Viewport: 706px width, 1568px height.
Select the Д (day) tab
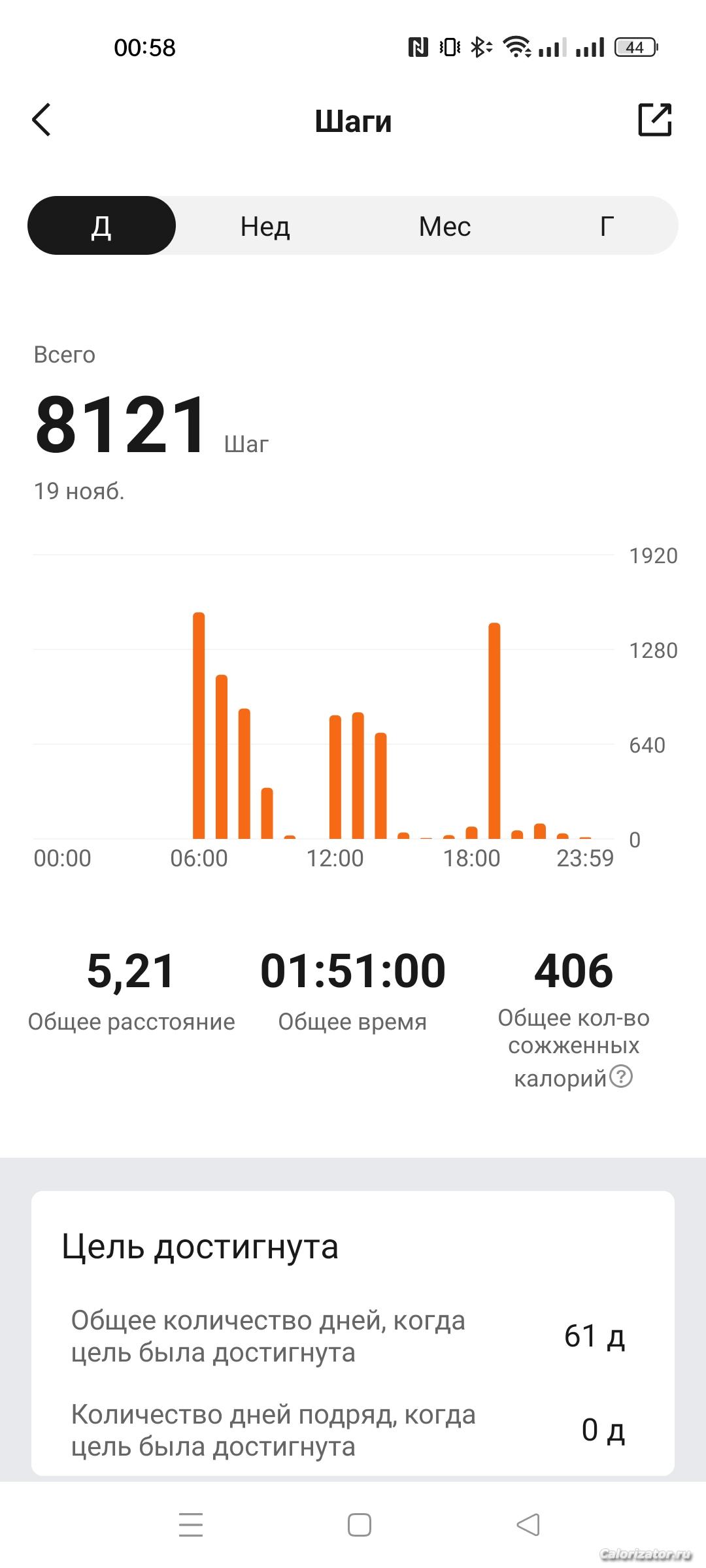(101, 226)
